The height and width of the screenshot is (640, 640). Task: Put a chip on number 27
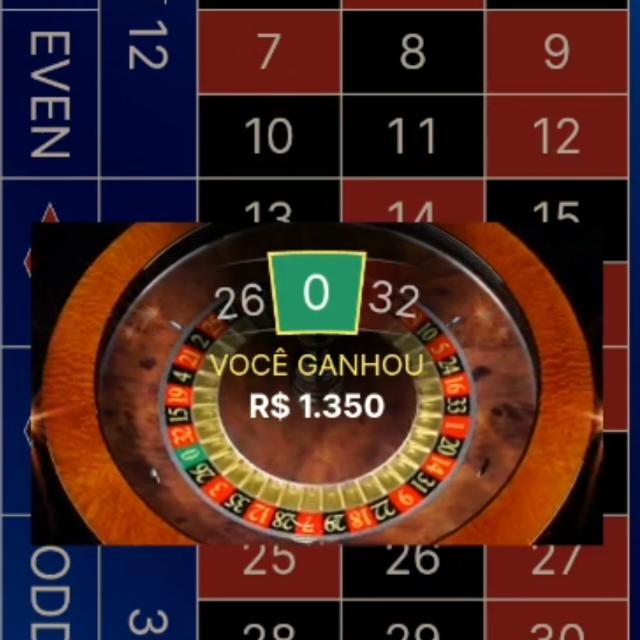(x=557, y=561)
